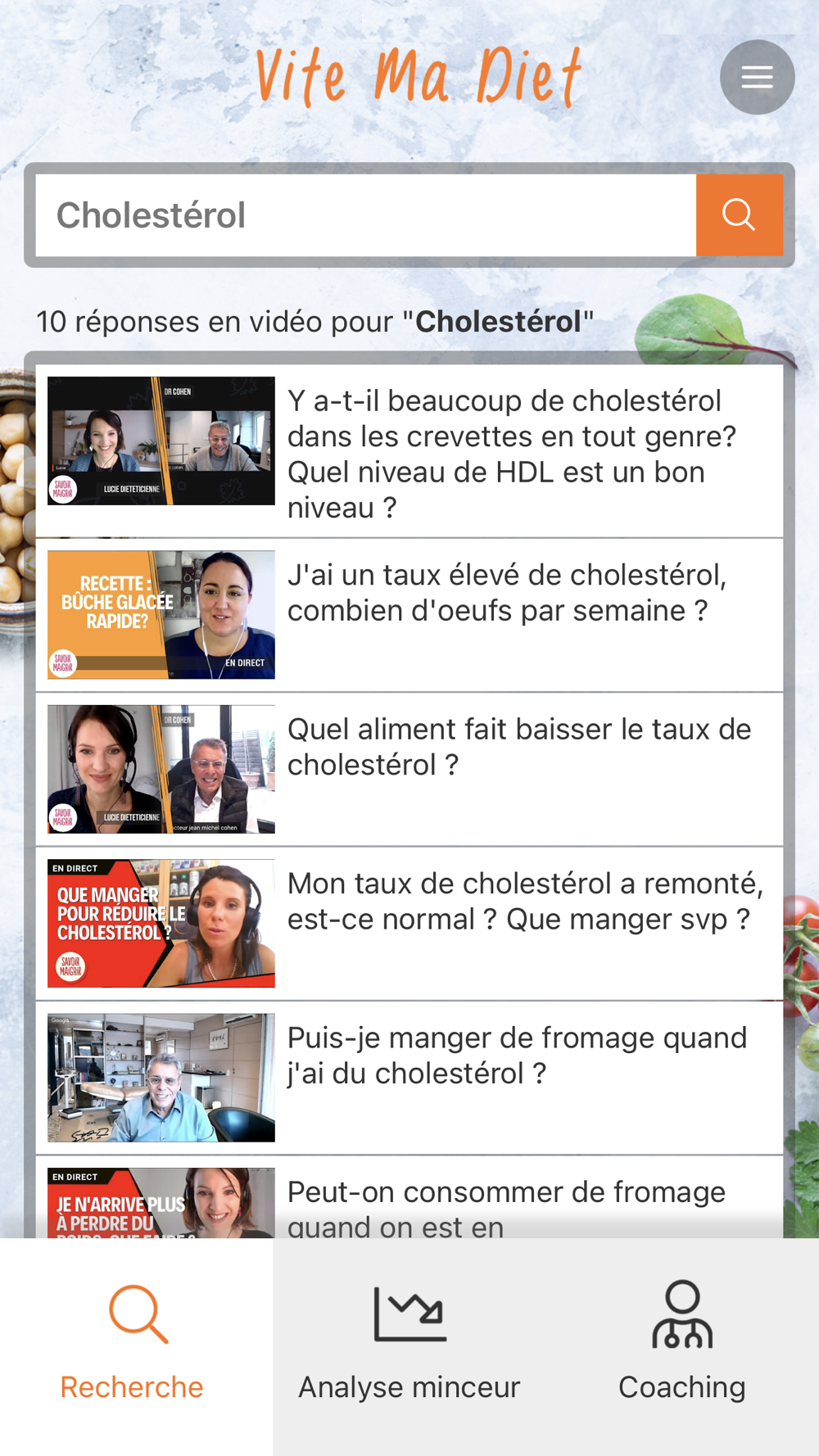Tap the orange search button
The height and width of the screenshot is (1456, 819).
[x=739, y=215]
